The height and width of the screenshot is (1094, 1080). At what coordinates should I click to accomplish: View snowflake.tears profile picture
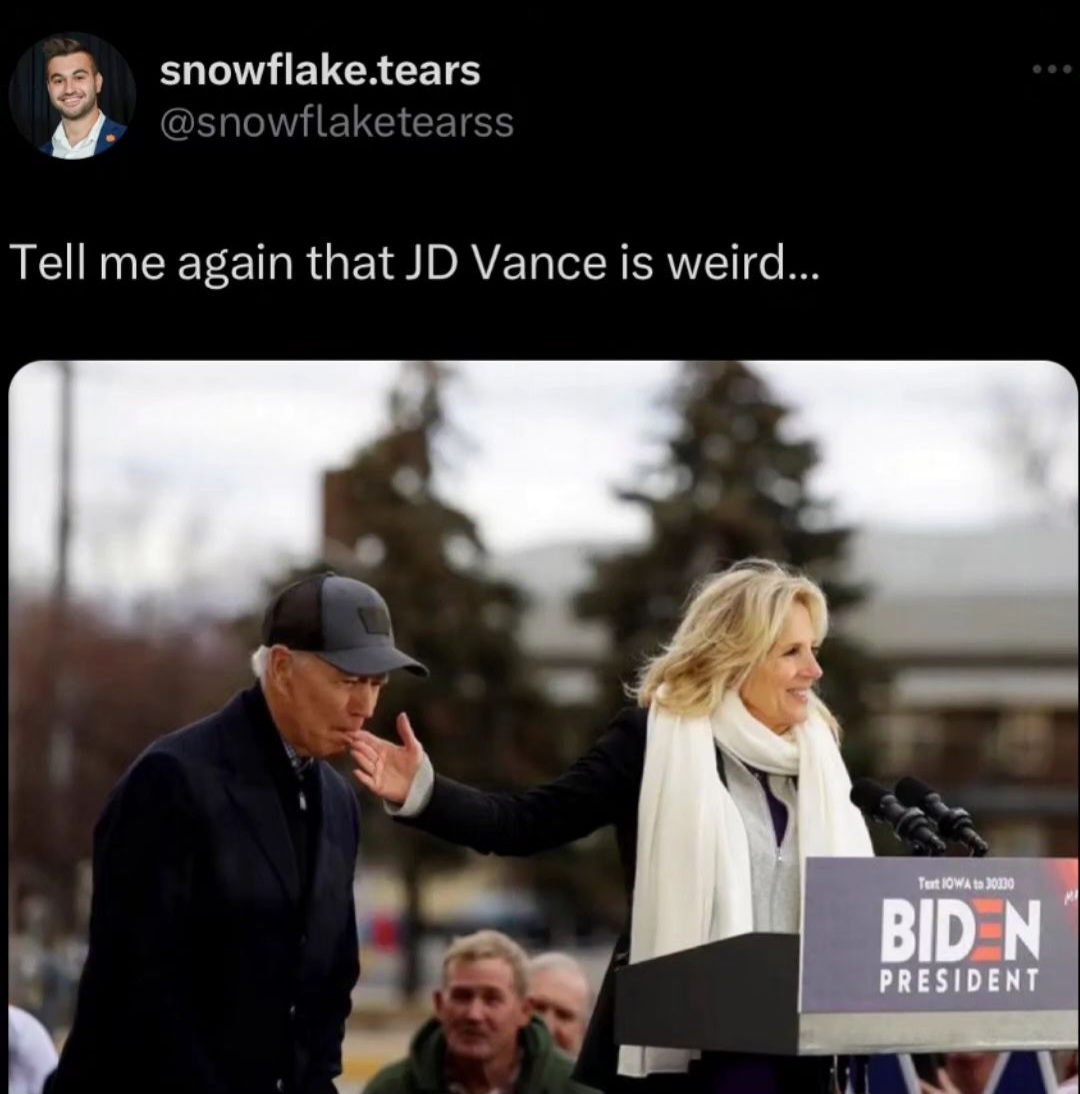72,95
